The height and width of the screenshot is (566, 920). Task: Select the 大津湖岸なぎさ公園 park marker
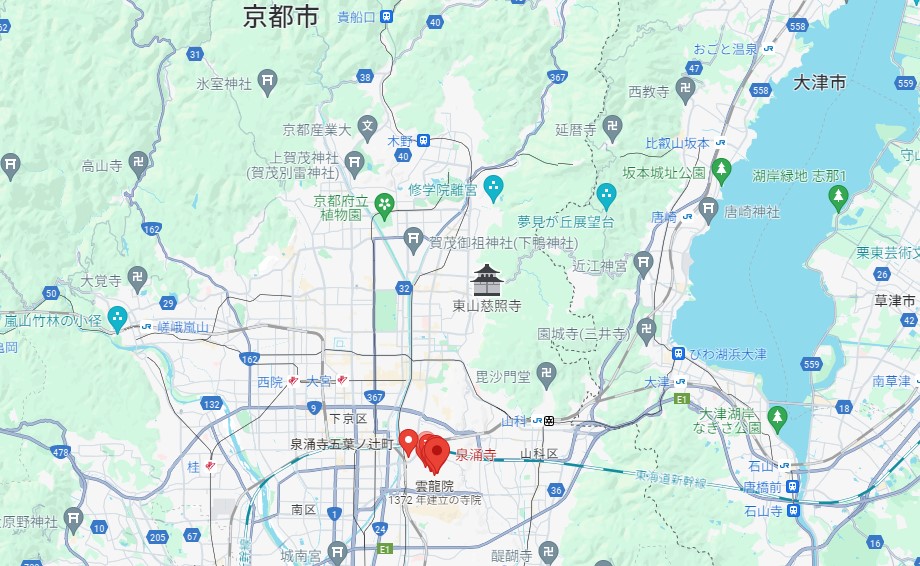[777, 415]
